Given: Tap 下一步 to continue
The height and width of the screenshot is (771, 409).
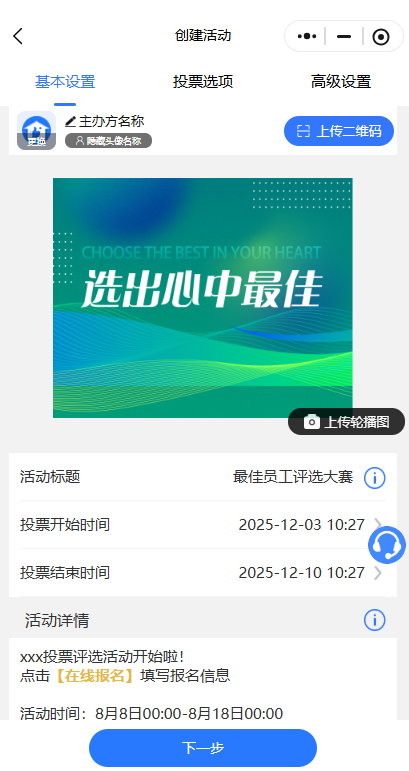Looking at the screenshot, I should click(x=203, y=748).
